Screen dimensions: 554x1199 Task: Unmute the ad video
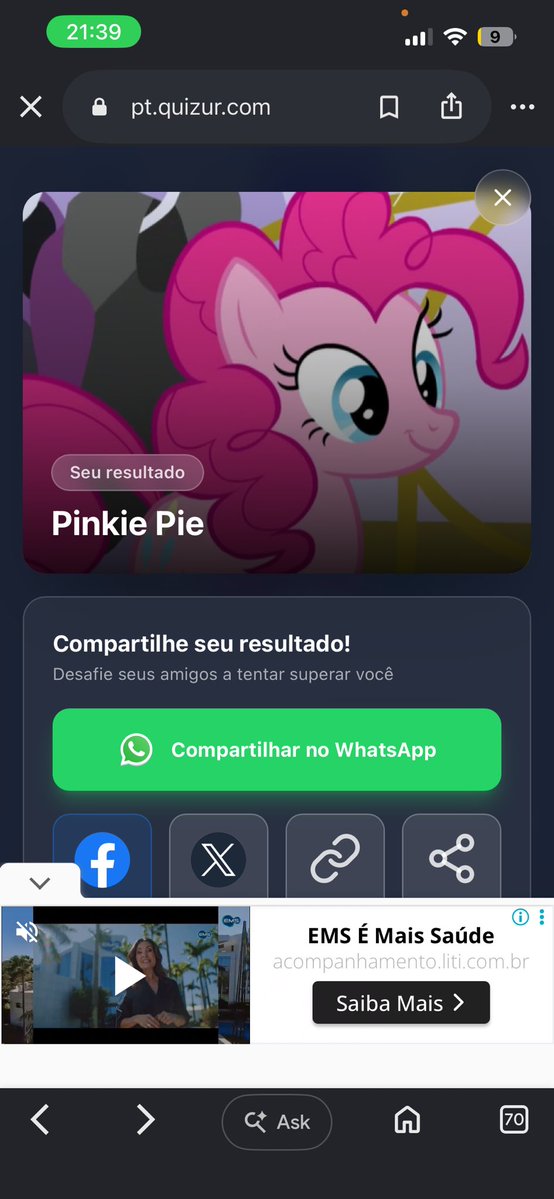pyautogui.click(x=27, y=931)
